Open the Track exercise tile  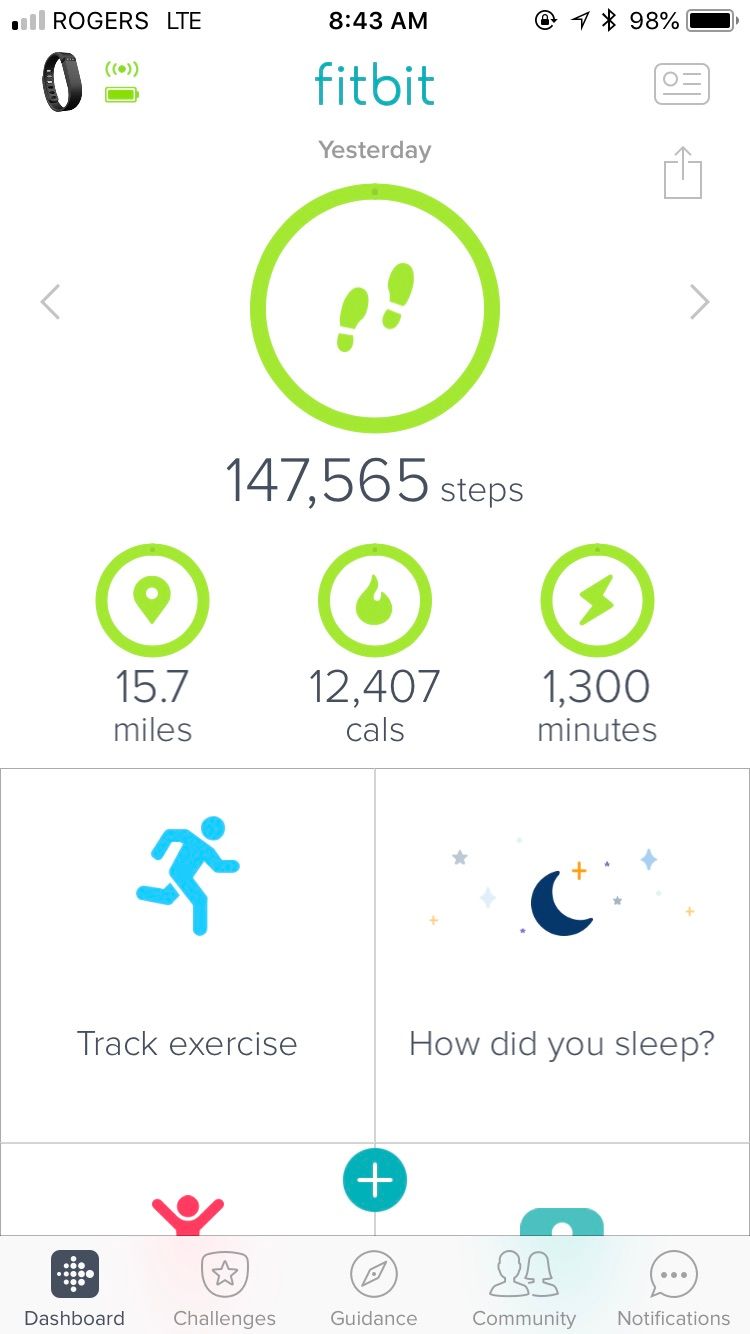coord(187,955)
